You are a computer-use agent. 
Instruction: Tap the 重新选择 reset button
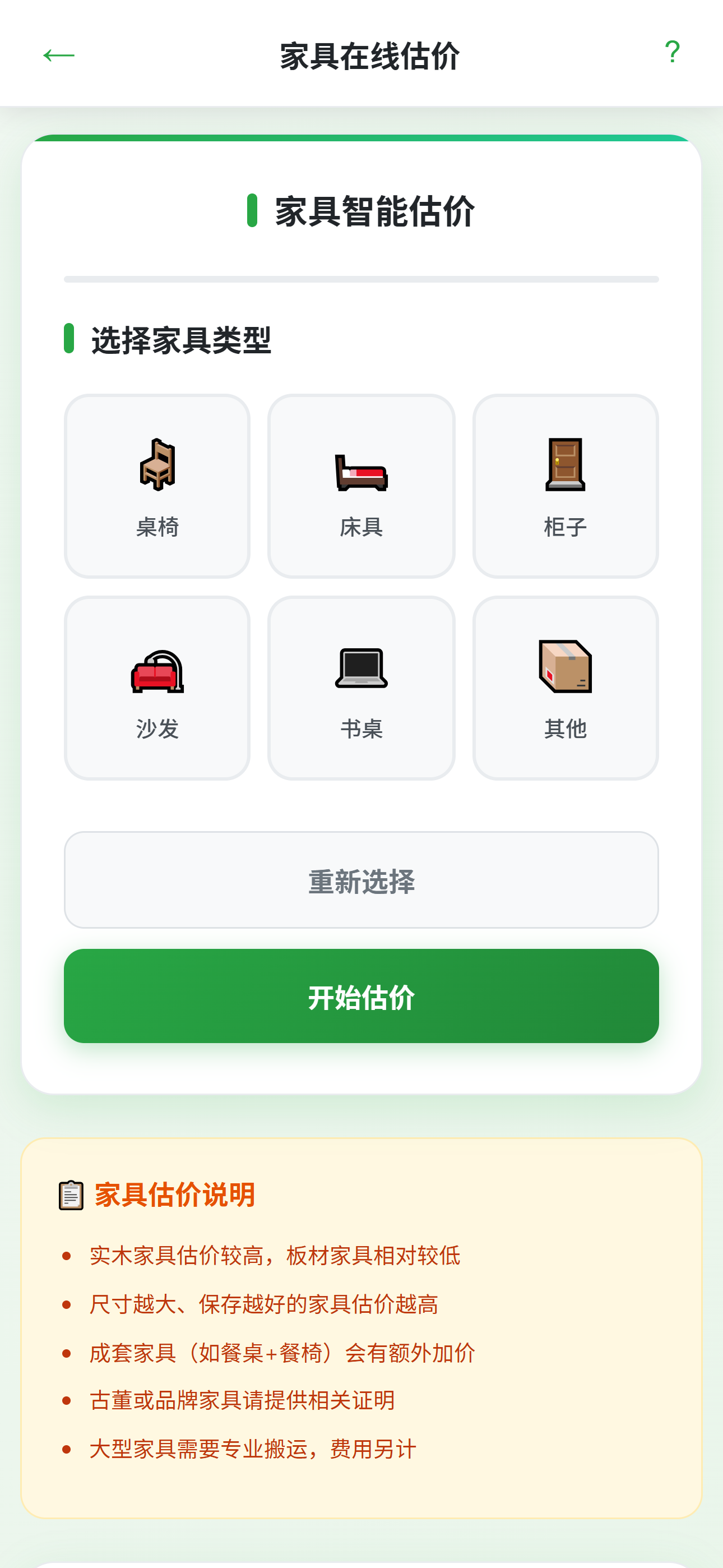click(361, 880)
